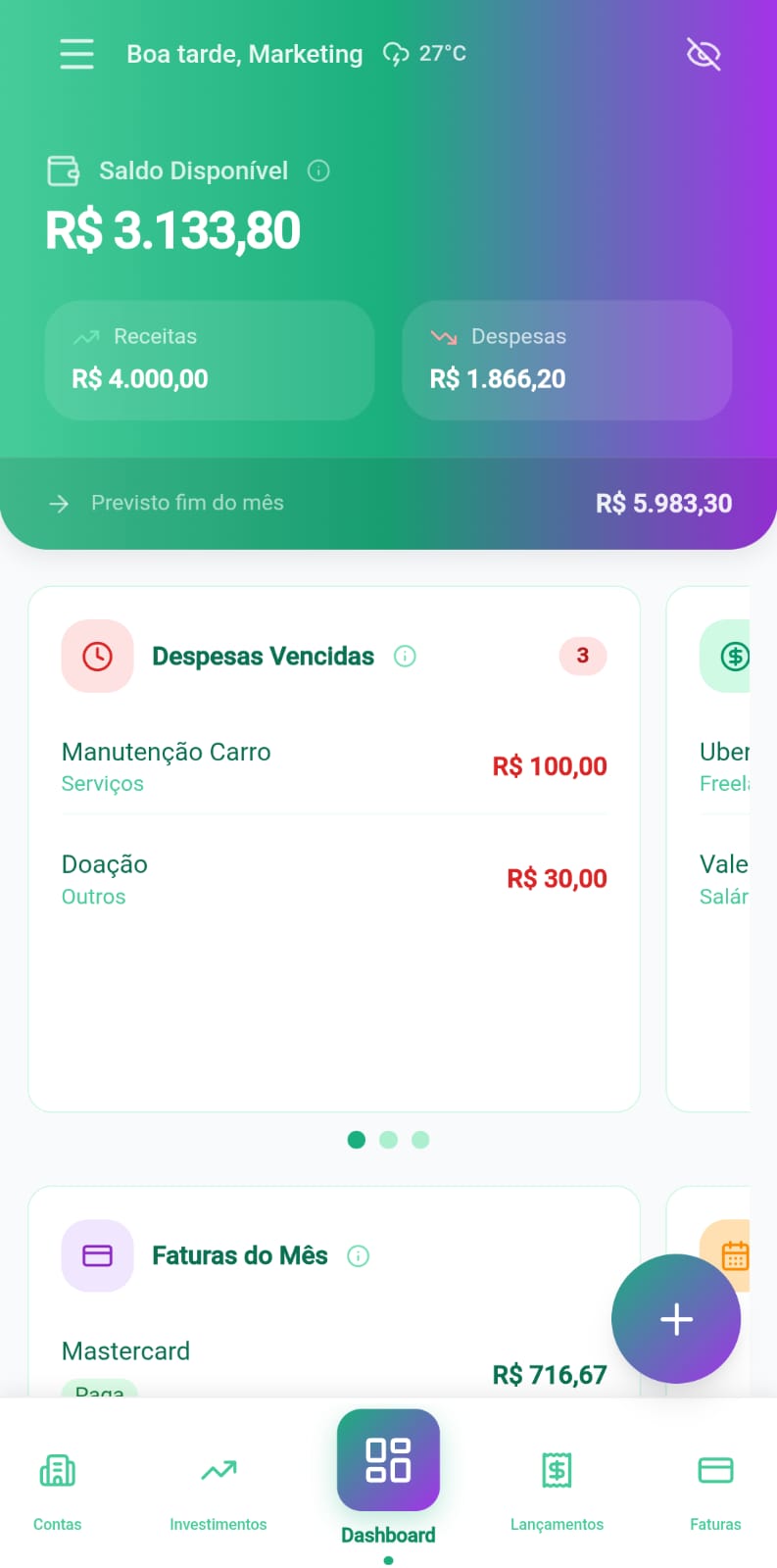Viewport: 777px width, 1568px height.
Task: Tap the purple card icon on Faturas do Mês
Action: (97, 1255)
